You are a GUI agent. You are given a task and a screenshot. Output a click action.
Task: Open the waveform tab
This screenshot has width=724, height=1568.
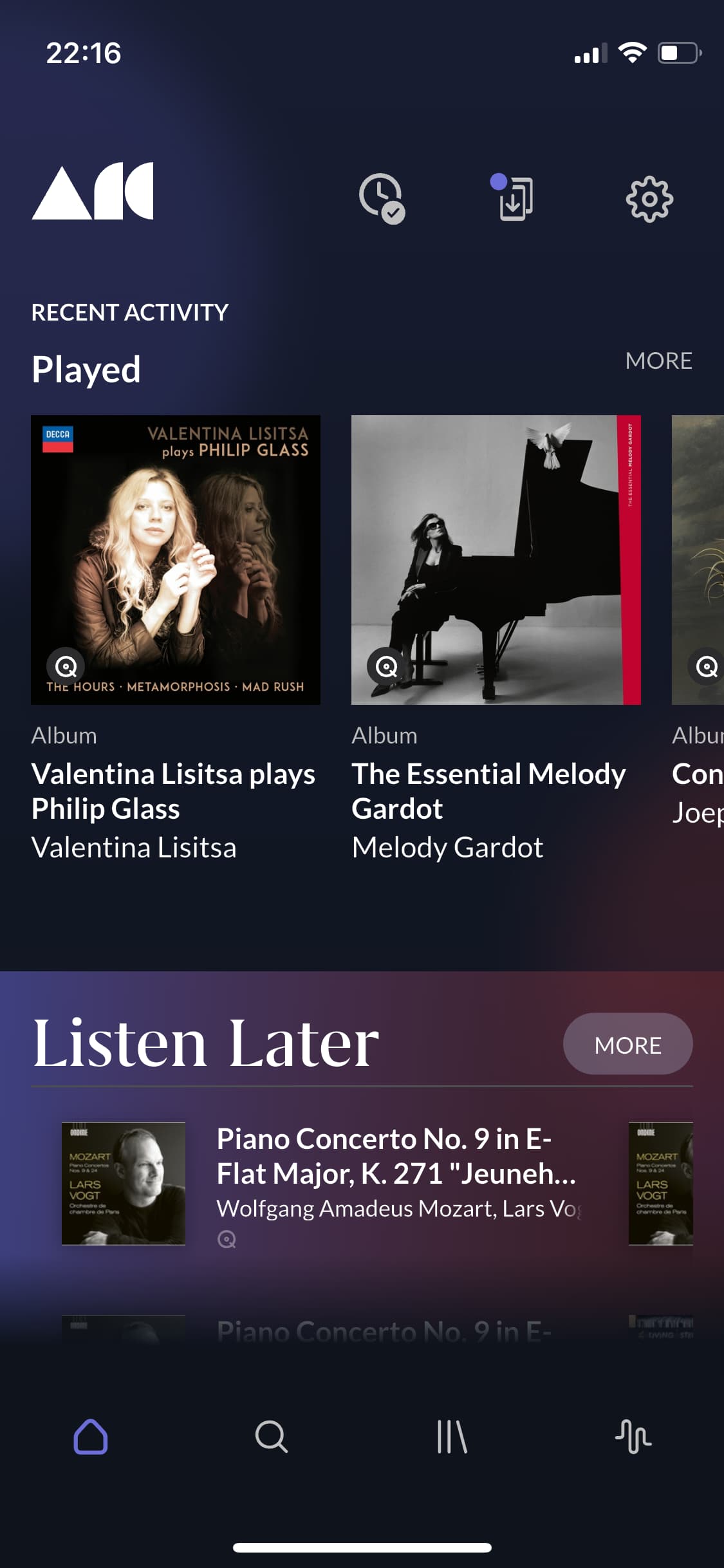[633, 1437]
